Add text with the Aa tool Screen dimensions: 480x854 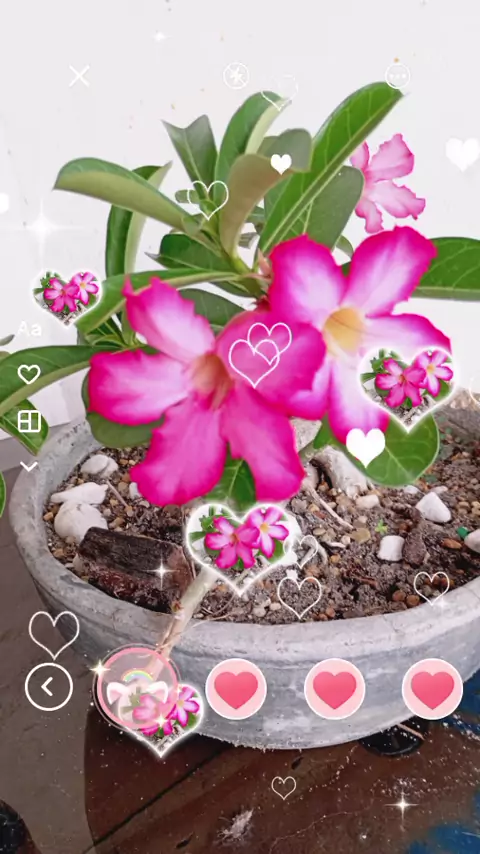point(29,328)
